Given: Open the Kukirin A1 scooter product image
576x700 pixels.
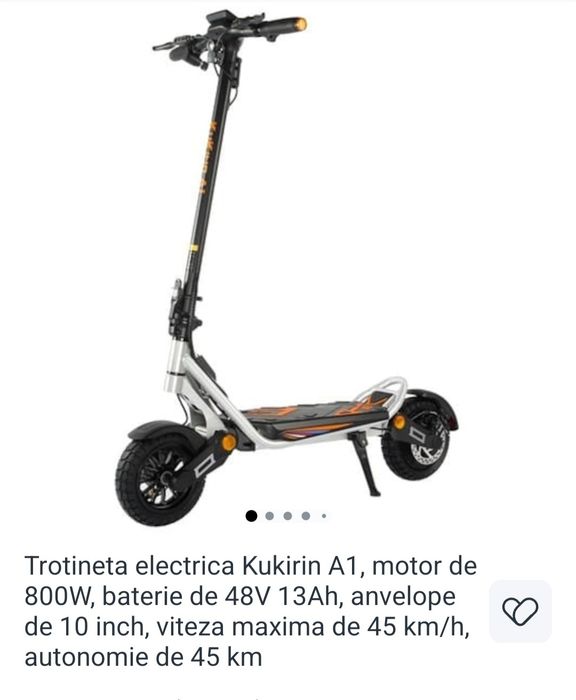Looking at the screenshot, I should (x=286, y=268).
